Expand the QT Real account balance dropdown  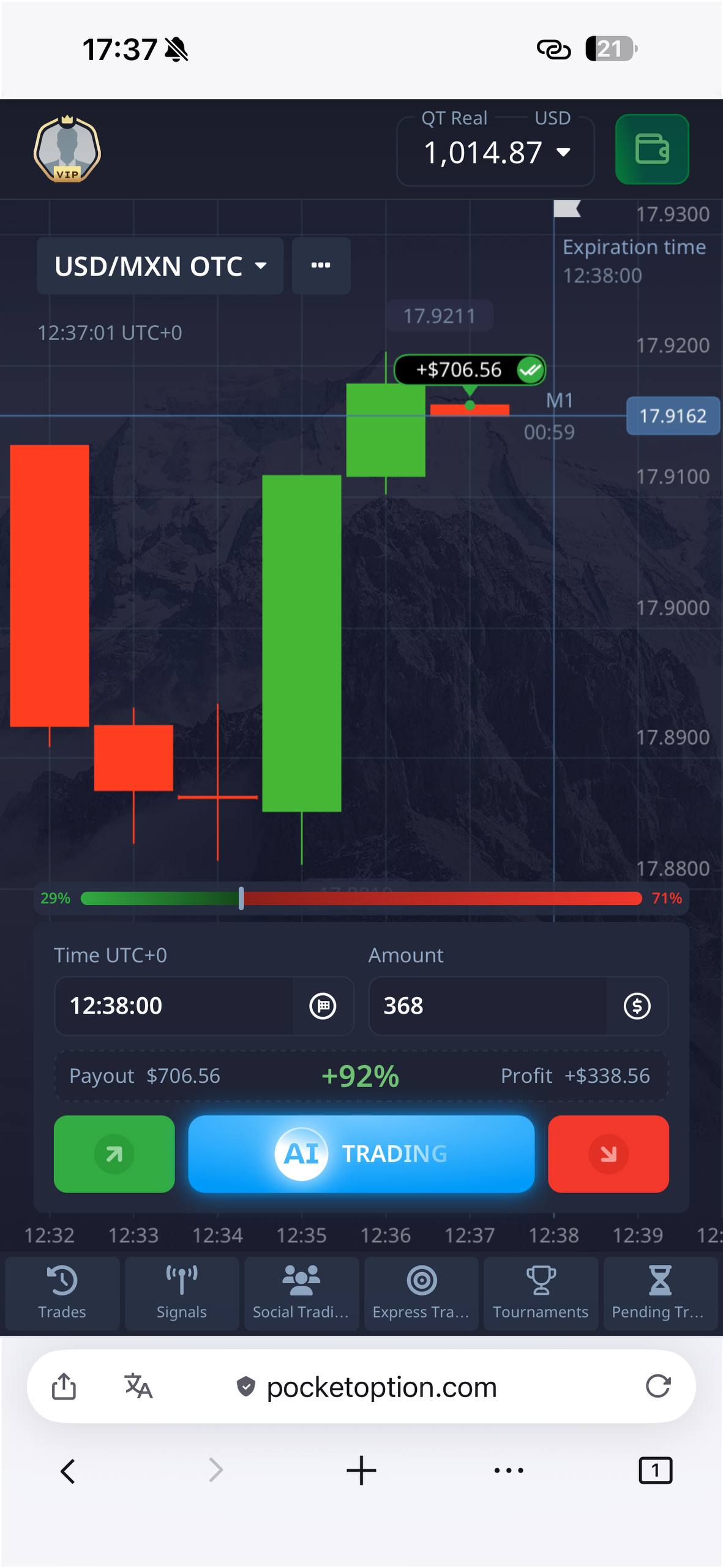[496, 152]
